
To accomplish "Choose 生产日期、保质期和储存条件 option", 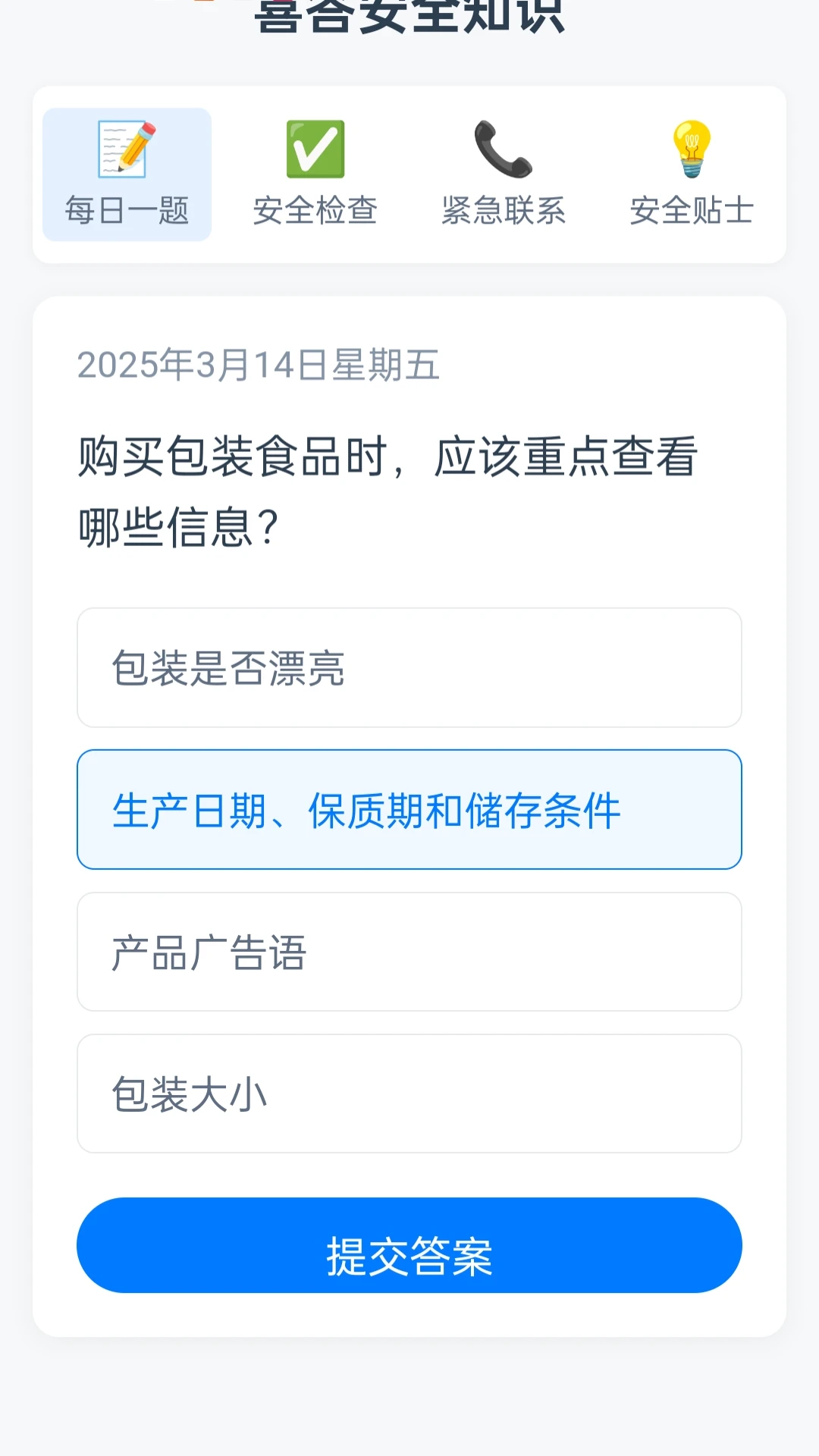I will coord(409,809).
